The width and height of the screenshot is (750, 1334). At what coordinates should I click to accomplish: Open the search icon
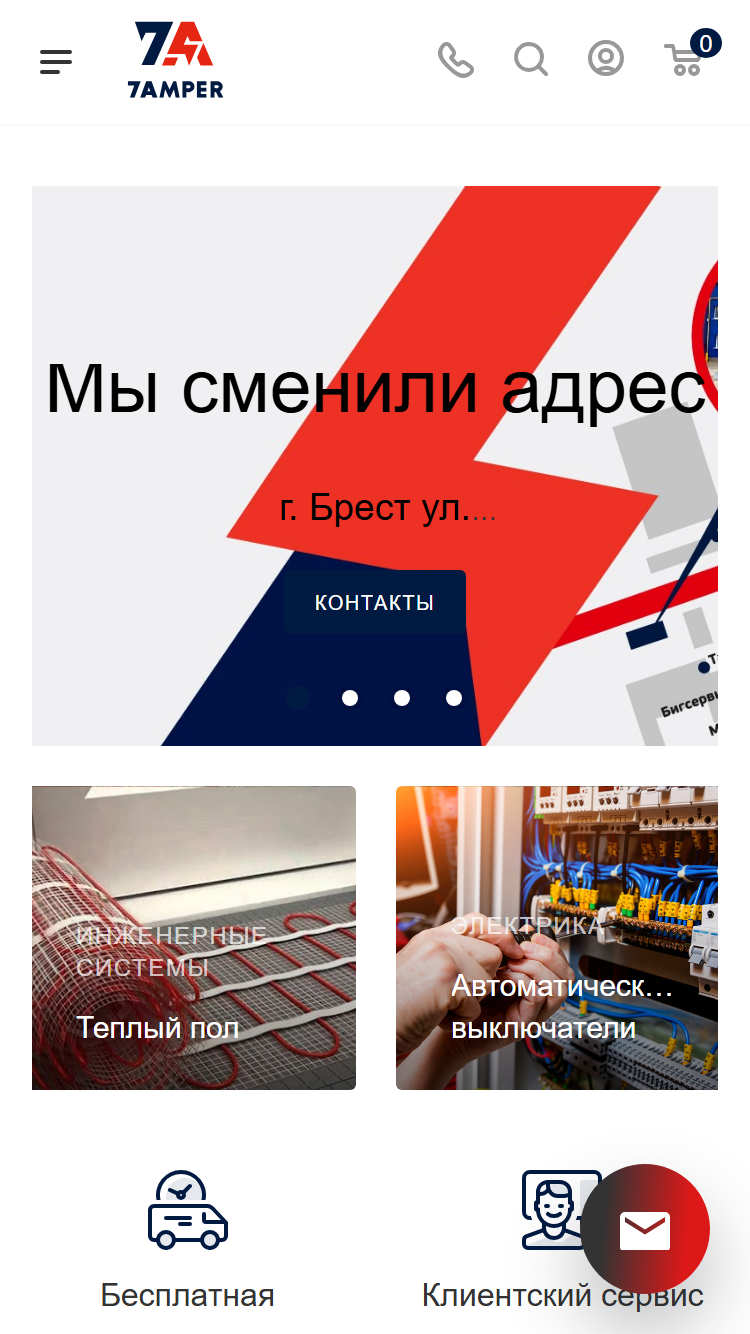point(531,60)
